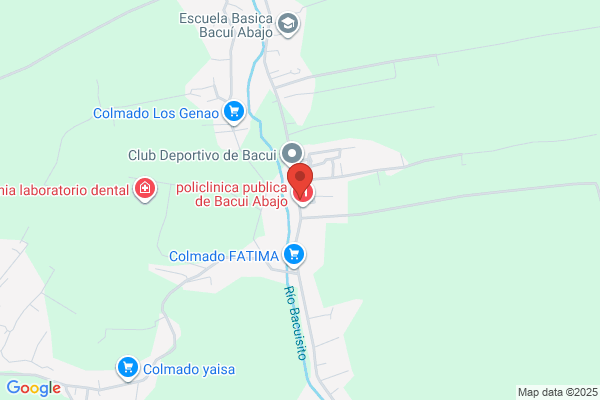Tap the laboratorio dental marker

pos(146,188)
